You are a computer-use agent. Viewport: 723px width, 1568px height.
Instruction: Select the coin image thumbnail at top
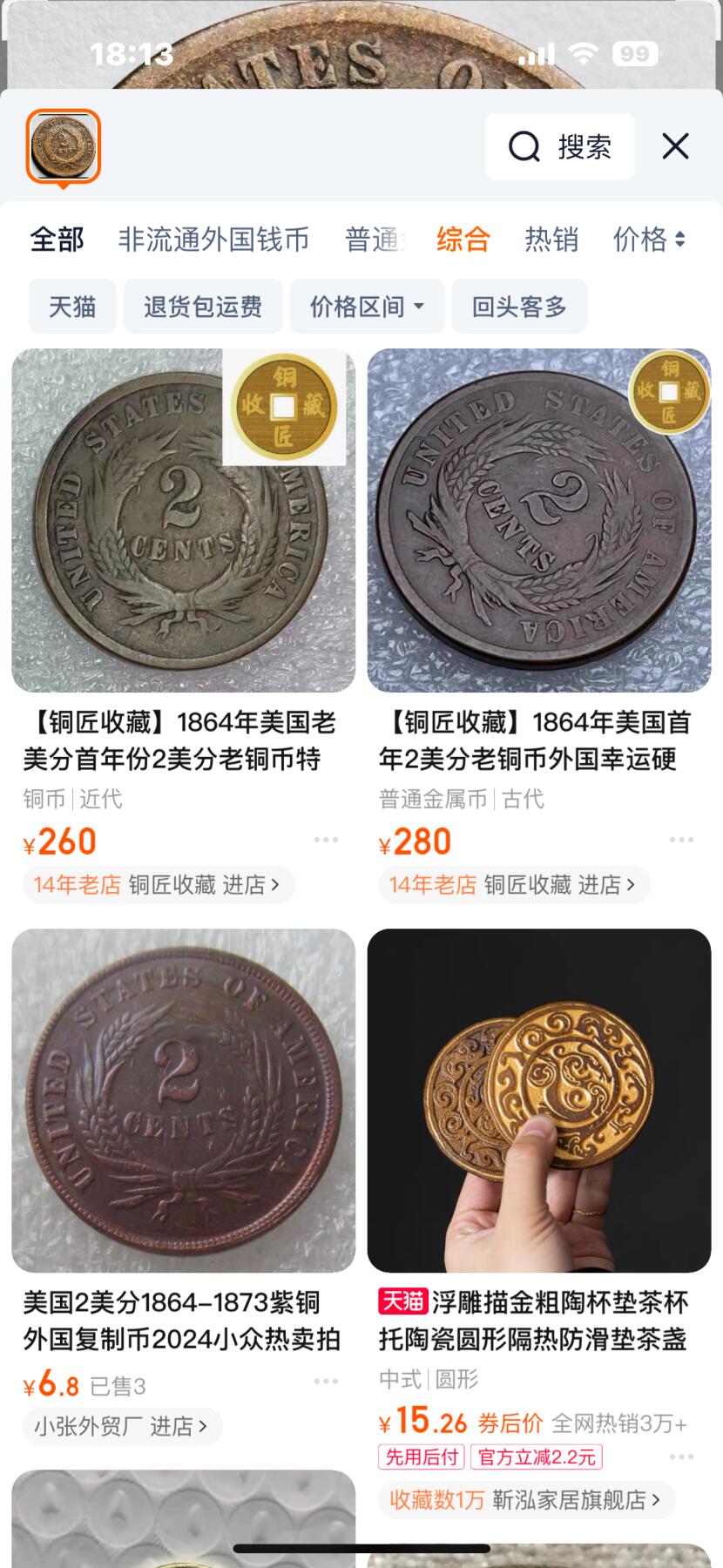pos(64,146)
